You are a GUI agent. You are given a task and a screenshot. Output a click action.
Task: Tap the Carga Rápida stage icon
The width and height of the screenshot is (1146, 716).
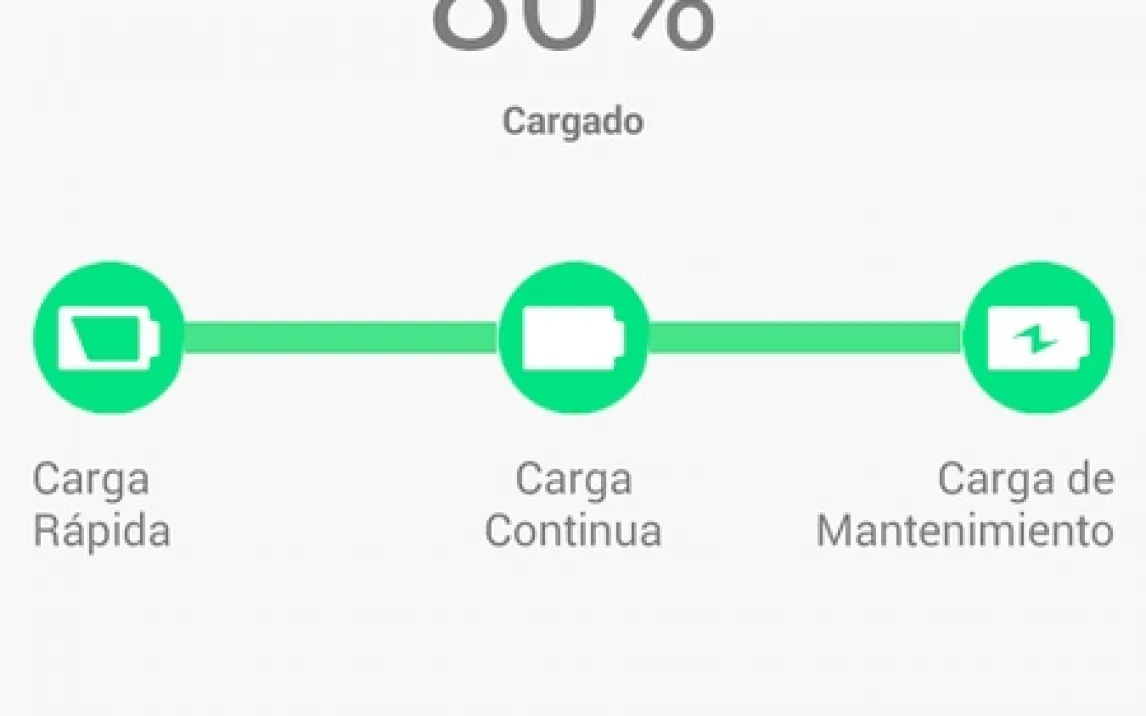(108, 338)
